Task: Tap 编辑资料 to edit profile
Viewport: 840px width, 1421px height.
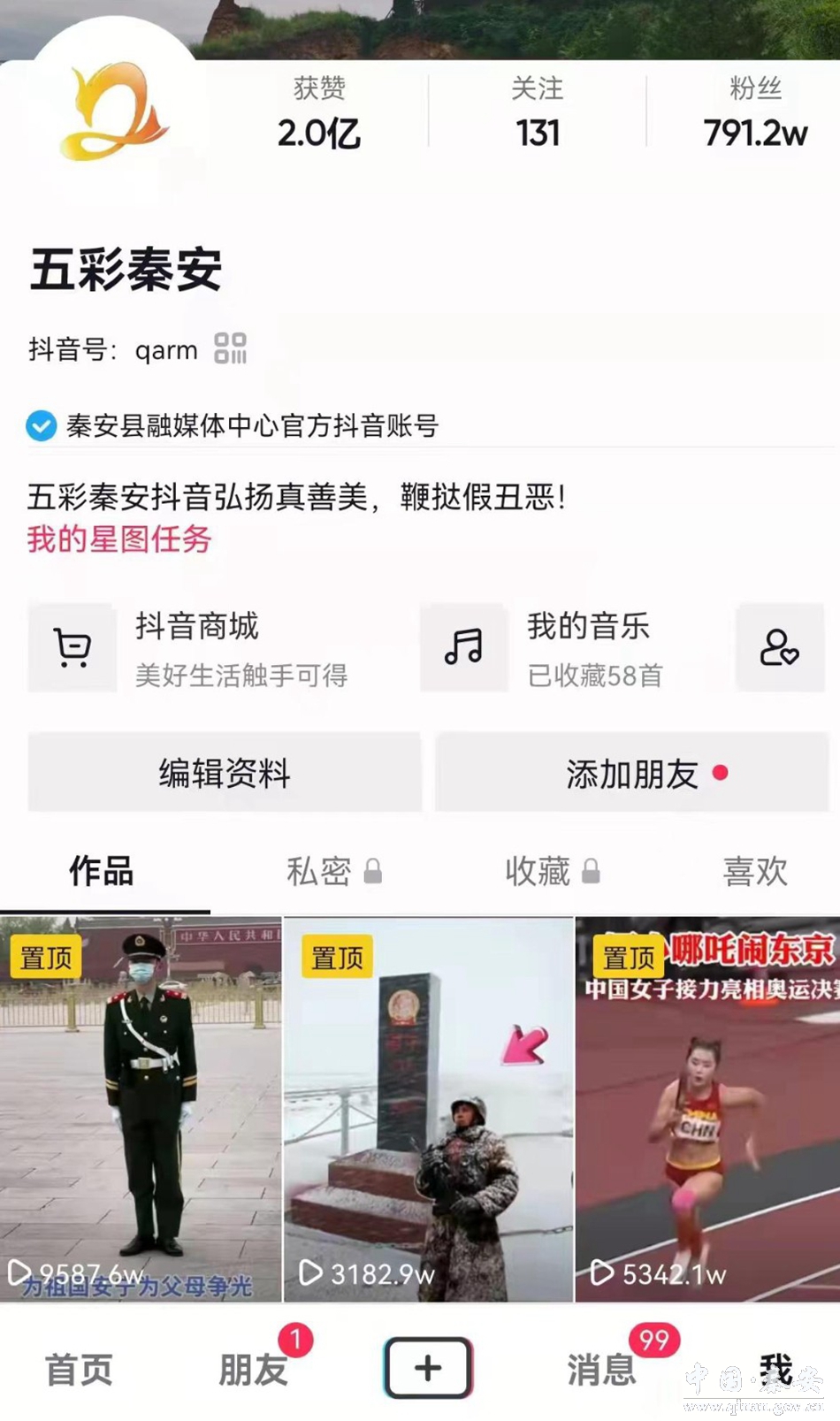Action: (225, 774)
